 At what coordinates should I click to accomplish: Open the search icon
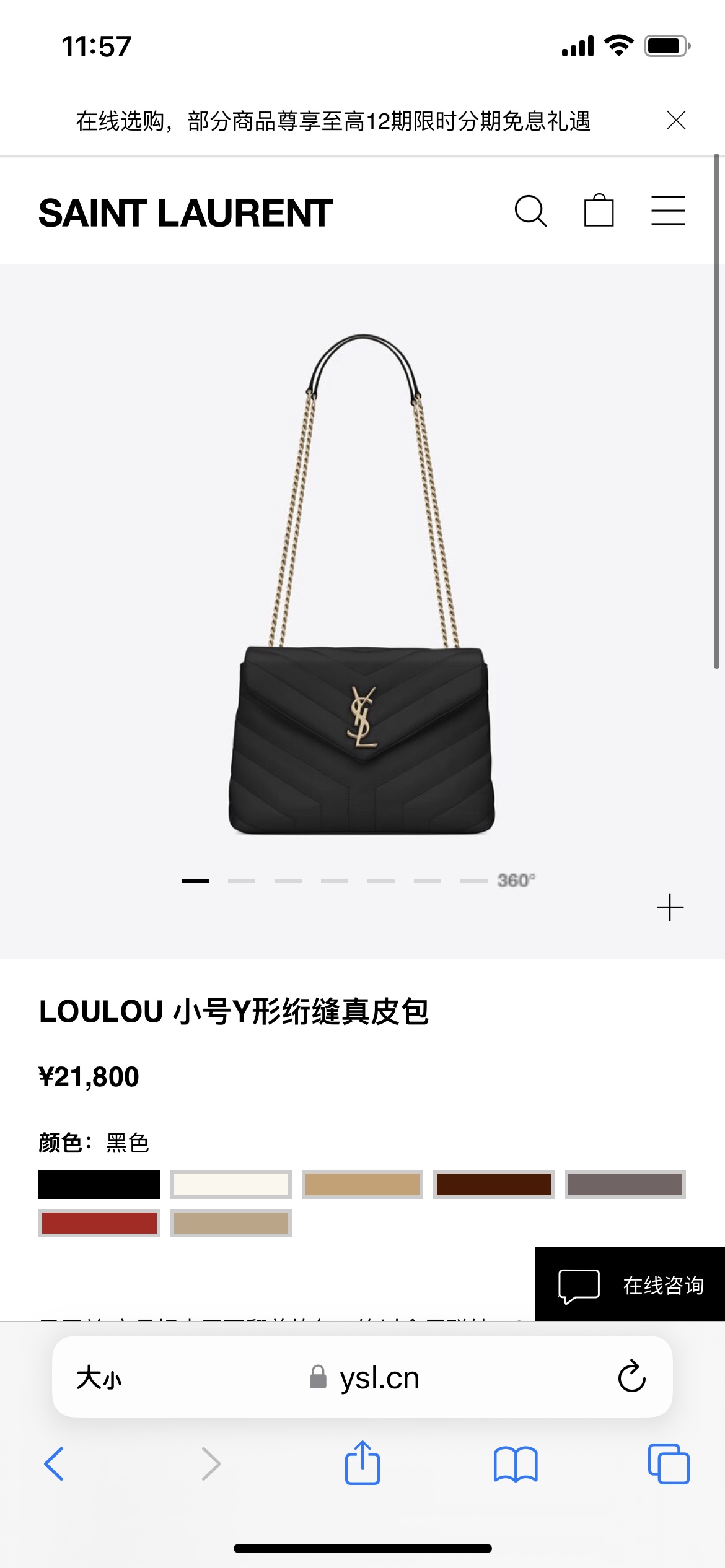530,212
